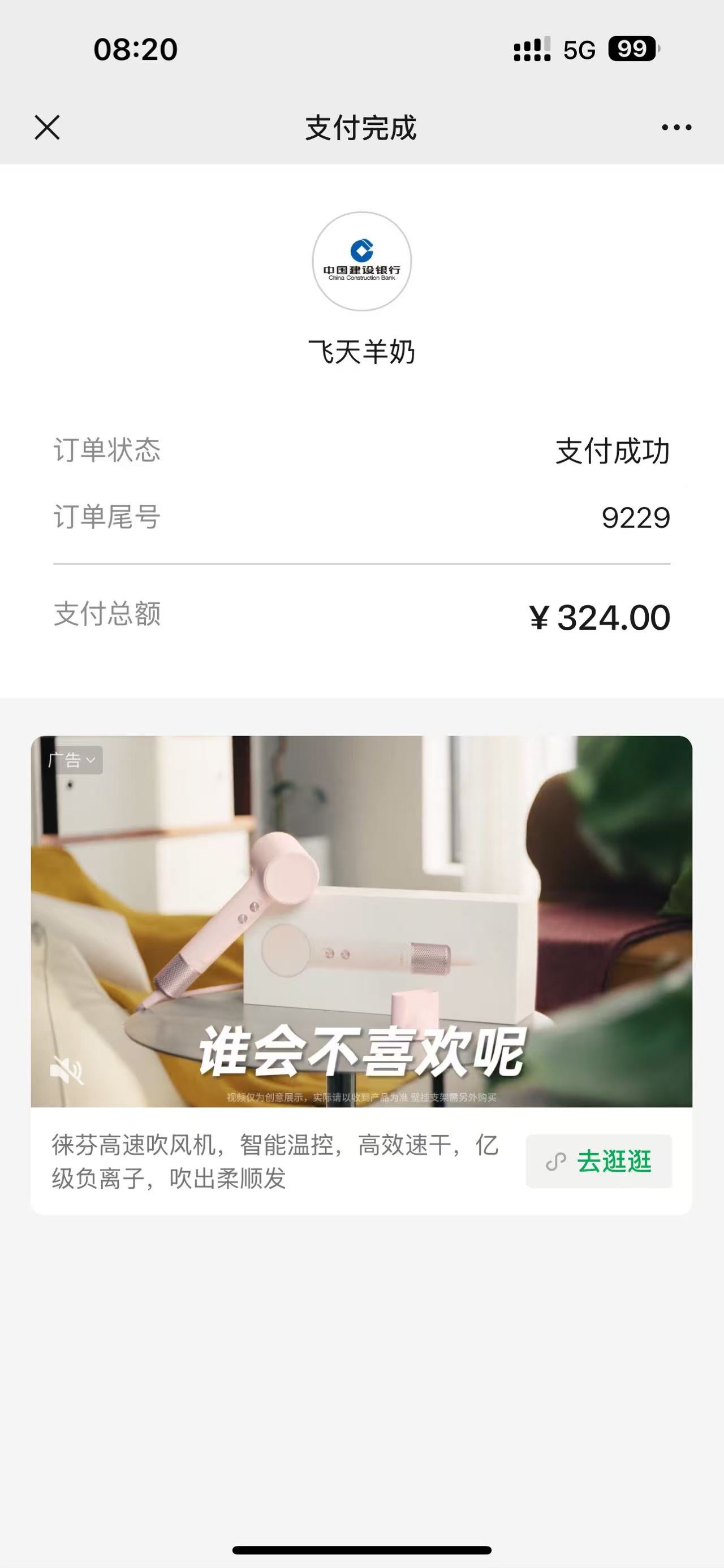Open the three-dot more options menu

point(676,128)
